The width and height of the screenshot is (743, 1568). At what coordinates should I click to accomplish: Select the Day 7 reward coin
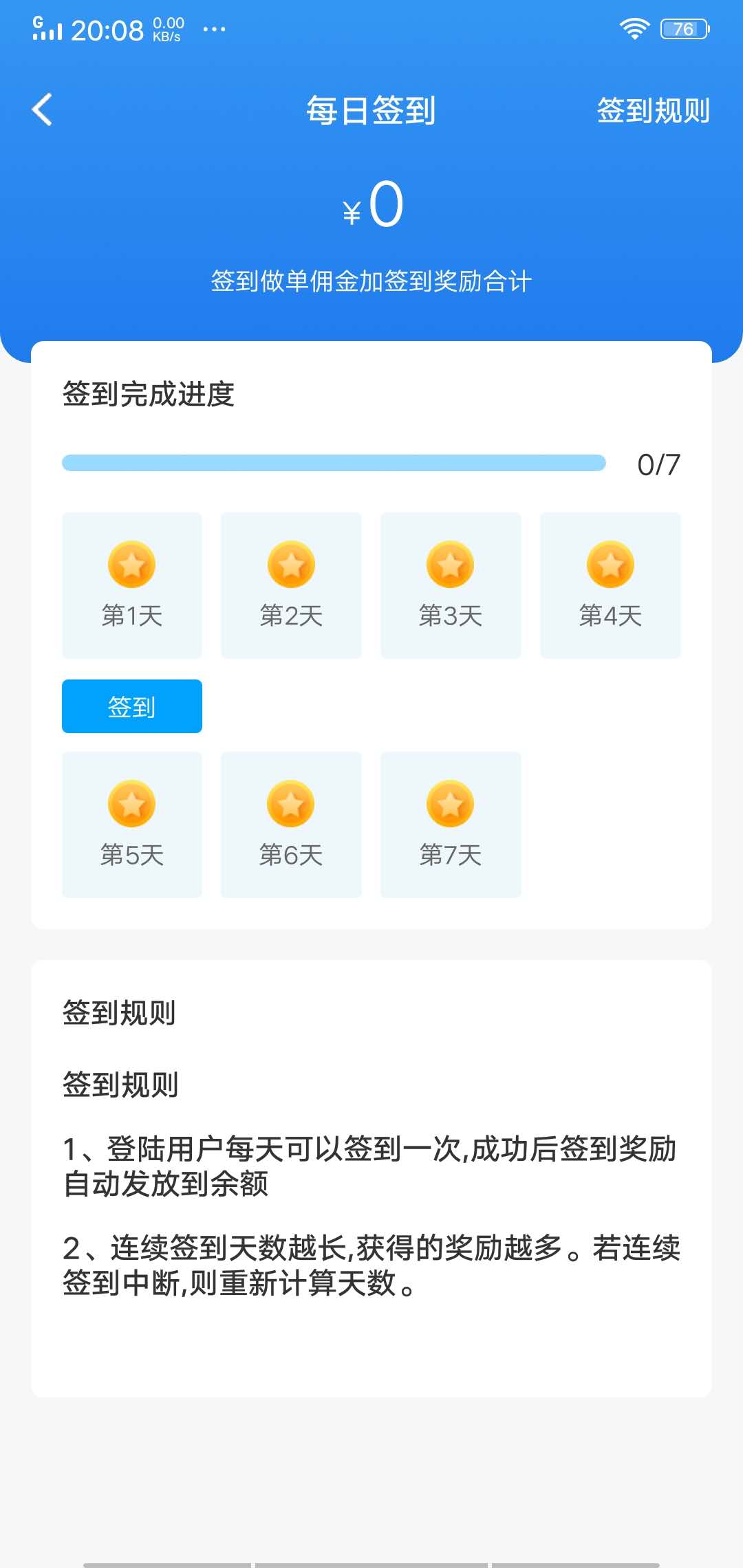[451, 803]
